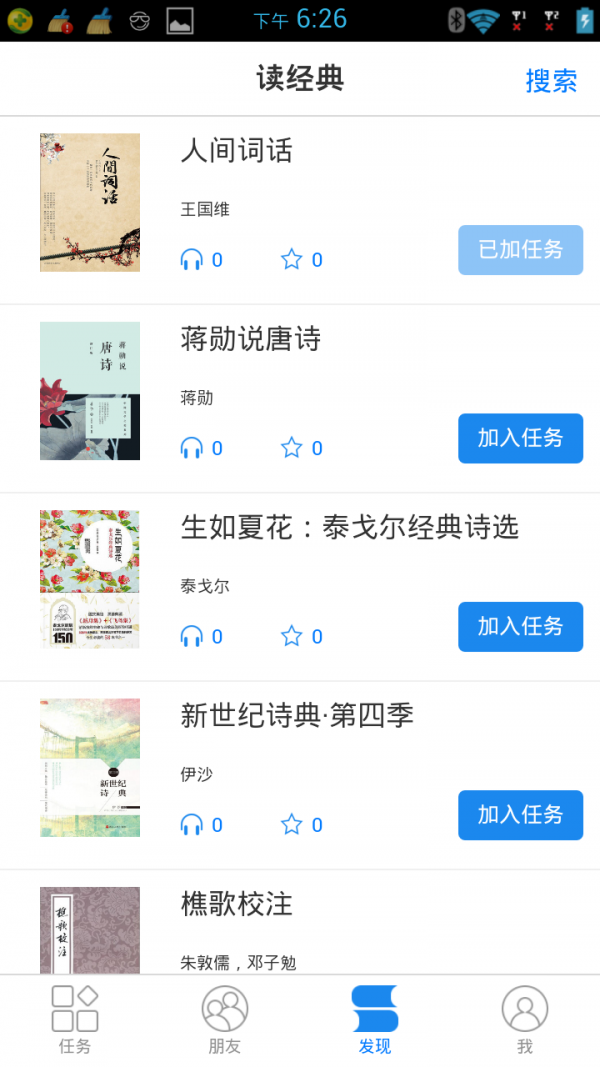Add 蒋勋说唐诗 to tasks with 加入任务
600x1067 pixels.
(x=520, y=438)
